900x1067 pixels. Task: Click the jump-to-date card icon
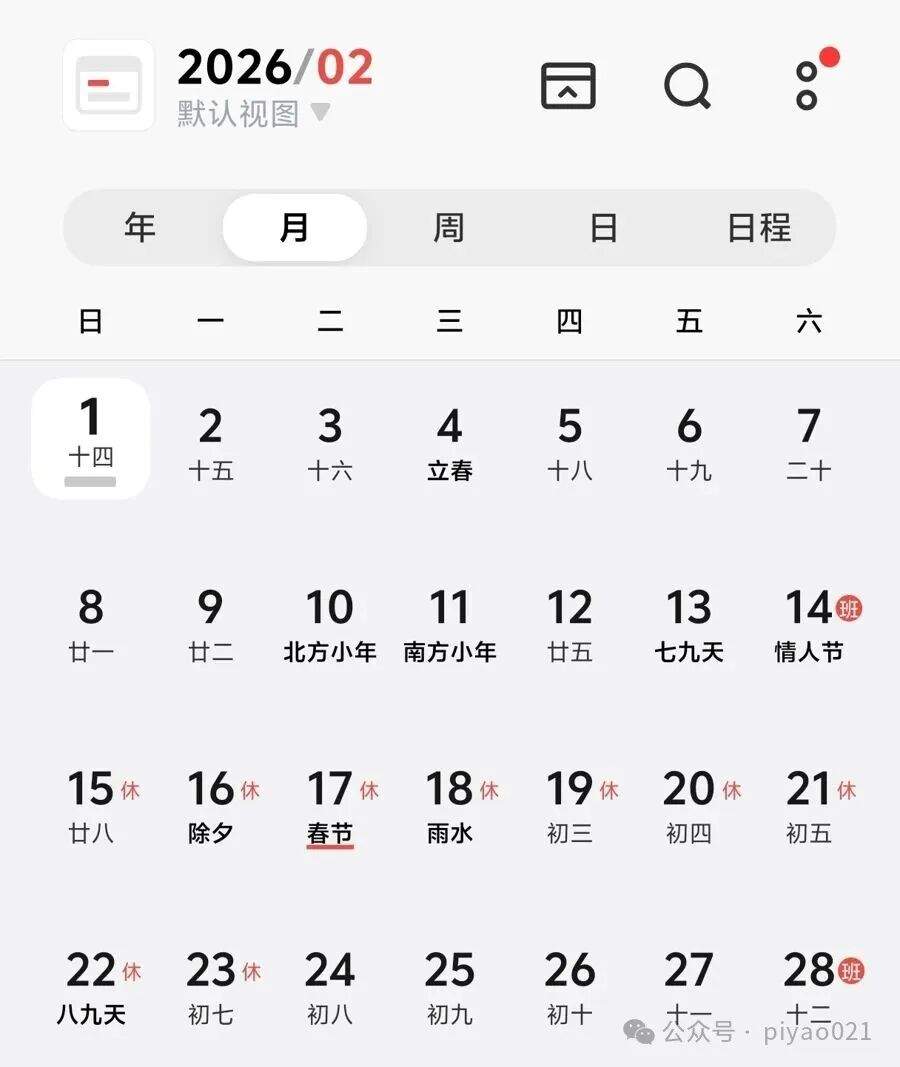(x=568, y=85)
